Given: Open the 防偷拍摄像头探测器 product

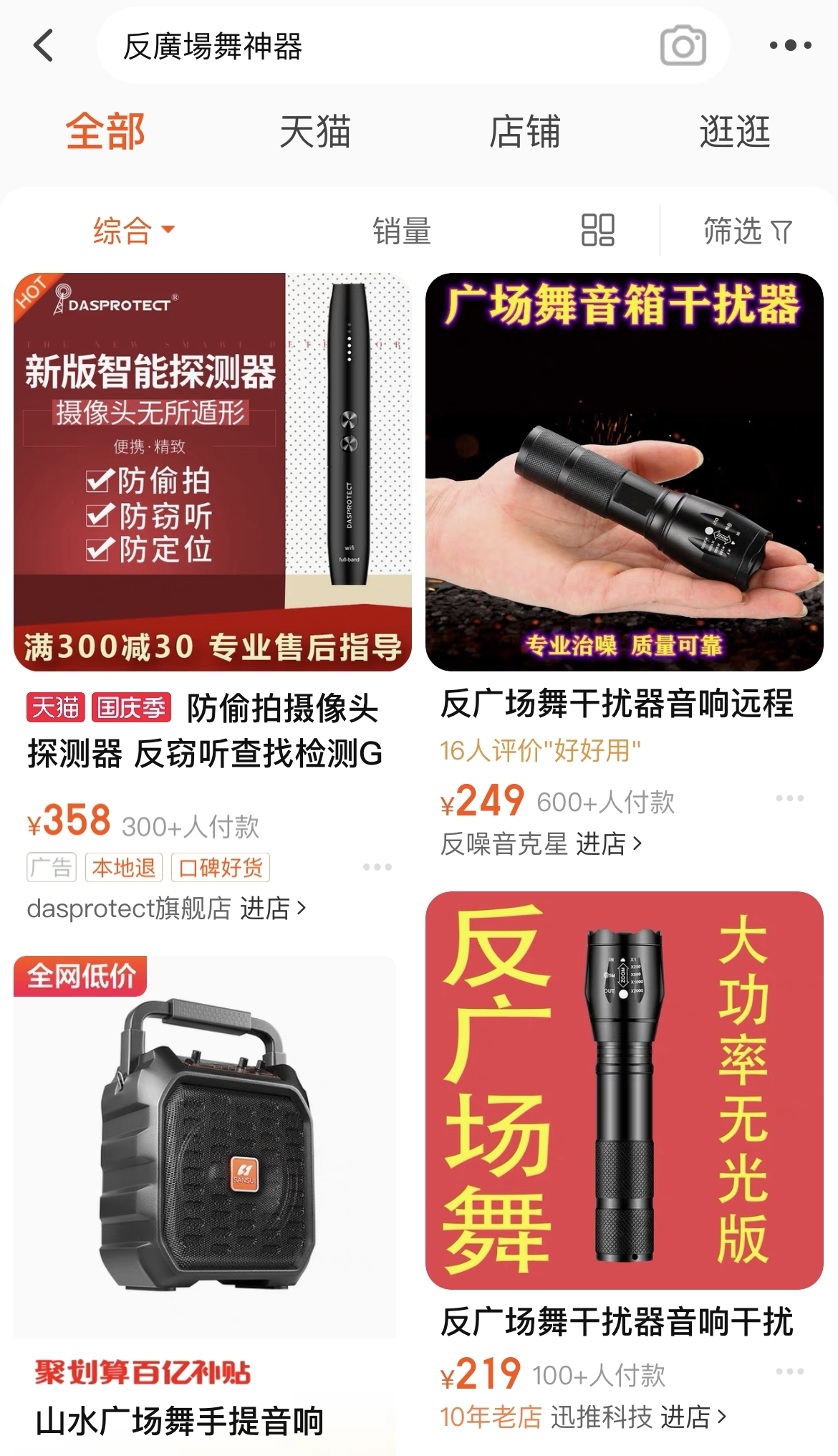Looking at the screenshot, I should pyautogui.click(x=213, y=471).
